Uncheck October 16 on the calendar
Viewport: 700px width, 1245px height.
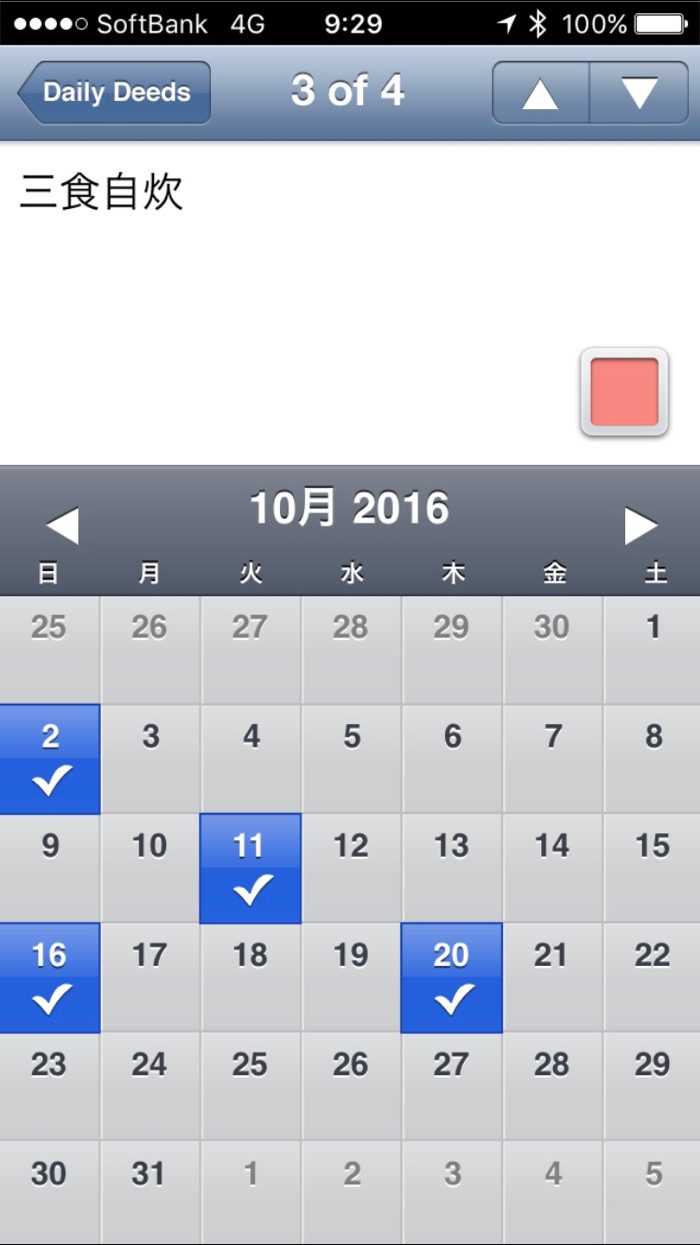[x=50, y=977]
